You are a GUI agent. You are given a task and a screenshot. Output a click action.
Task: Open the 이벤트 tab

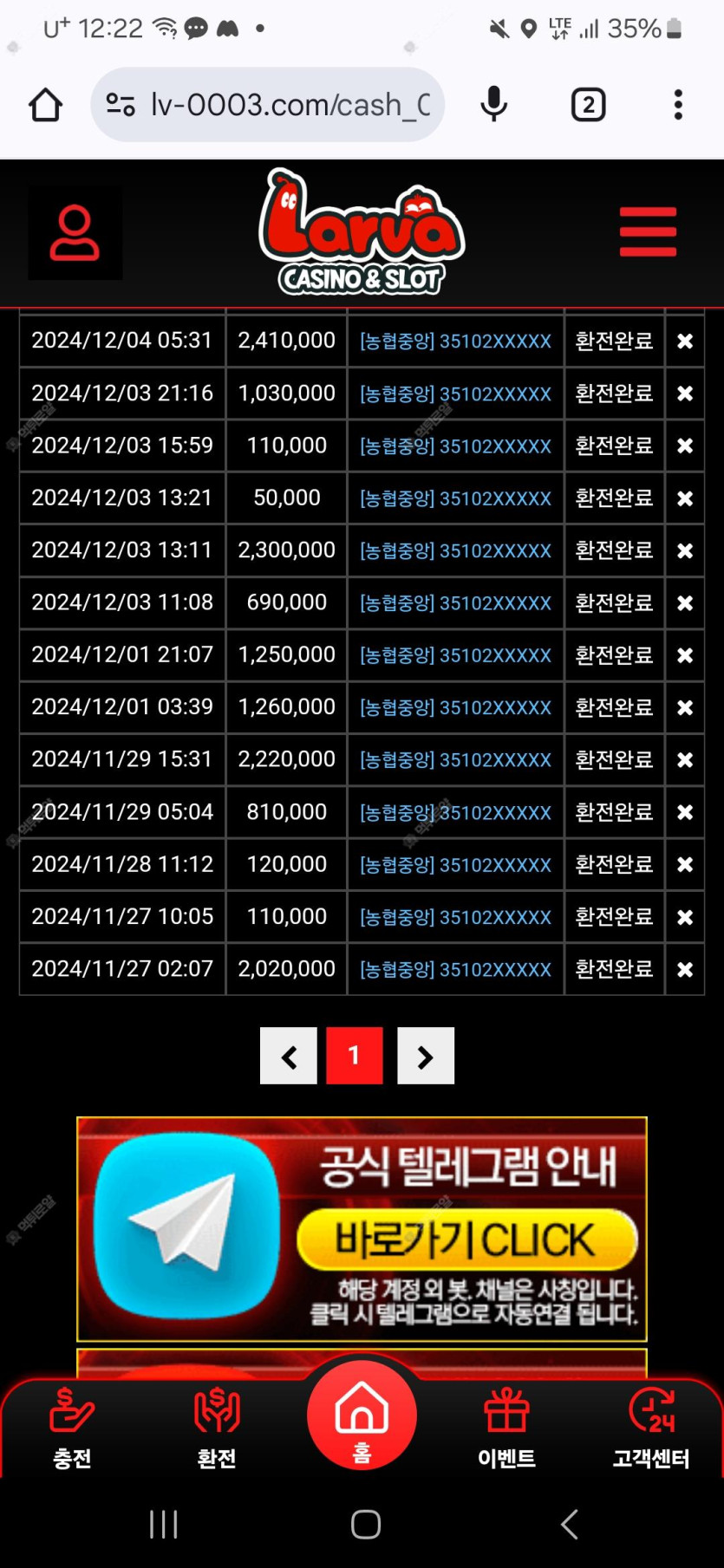point(506,1428)
